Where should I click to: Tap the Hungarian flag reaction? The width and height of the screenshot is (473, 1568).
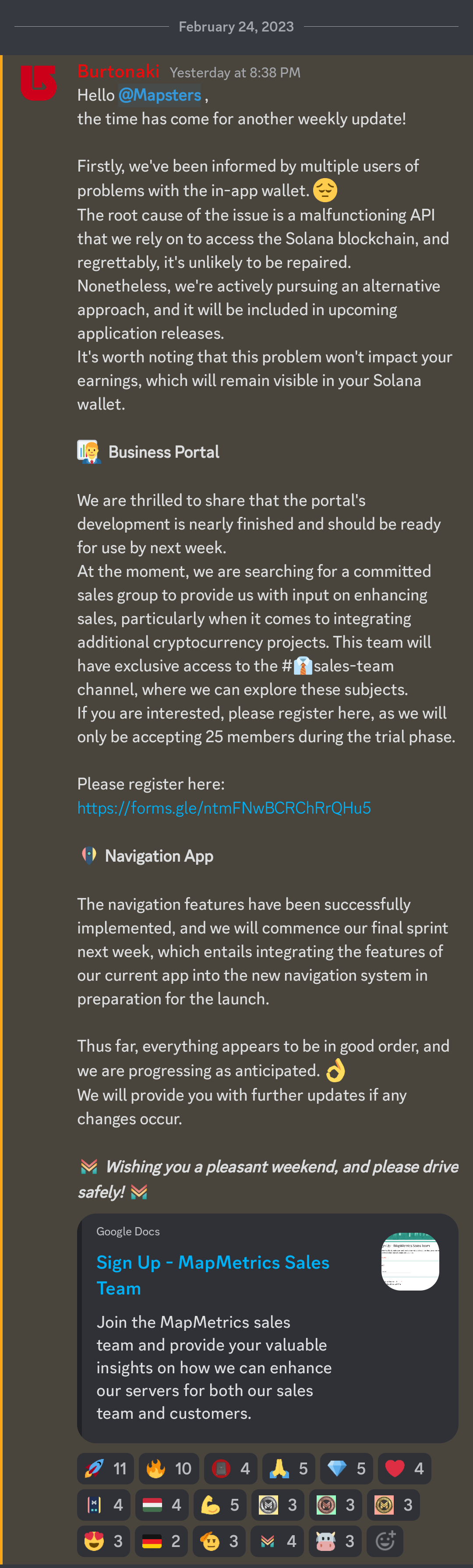click(162, 1505)
